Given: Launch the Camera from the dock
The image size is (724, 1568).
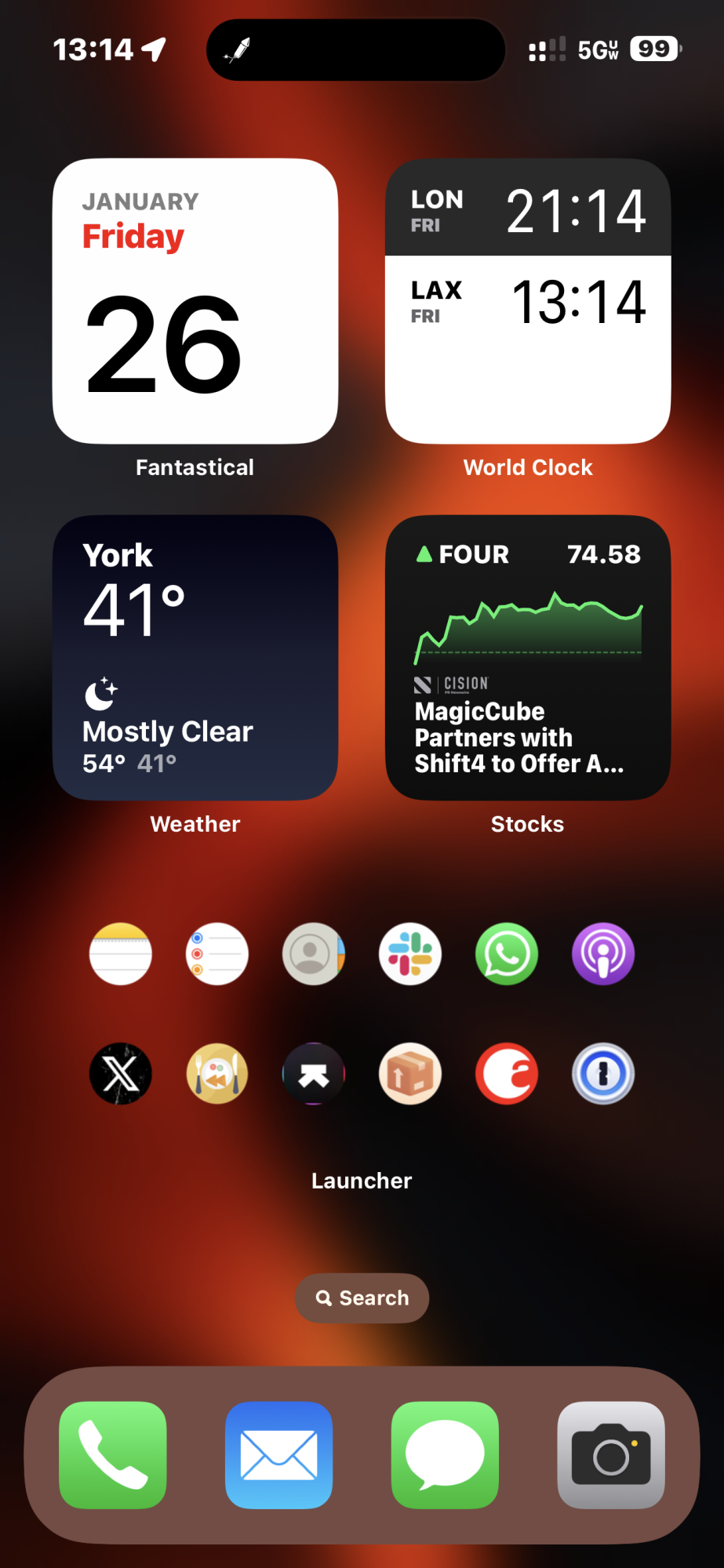Looking at the screenshot, I should [611, 1455].
